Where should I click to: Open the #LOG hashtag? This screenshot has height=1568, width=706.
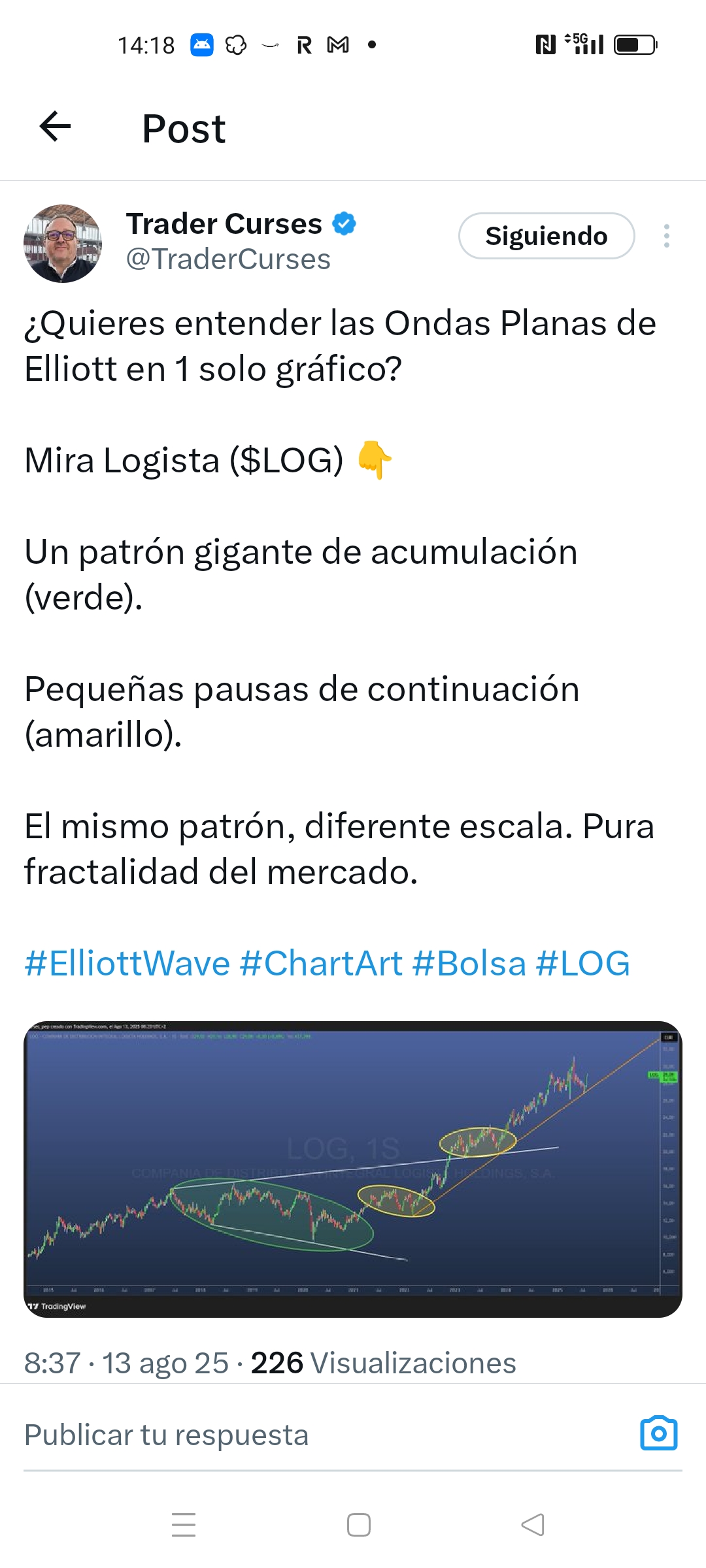583,963
